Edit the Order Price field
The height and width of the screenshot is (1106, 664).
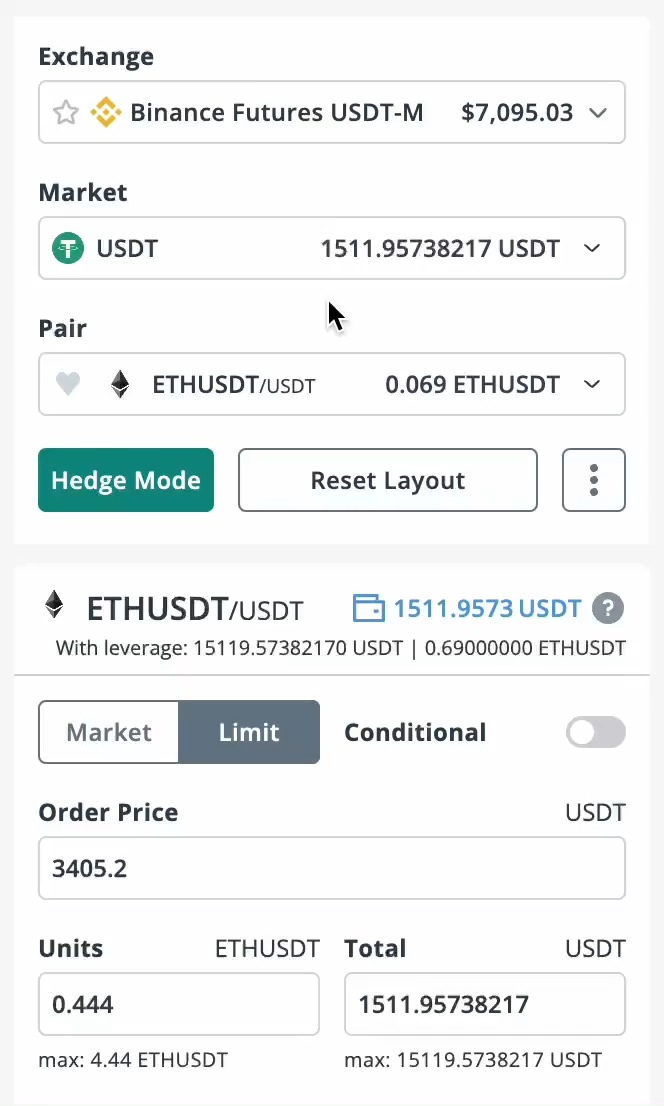(331, 868)
